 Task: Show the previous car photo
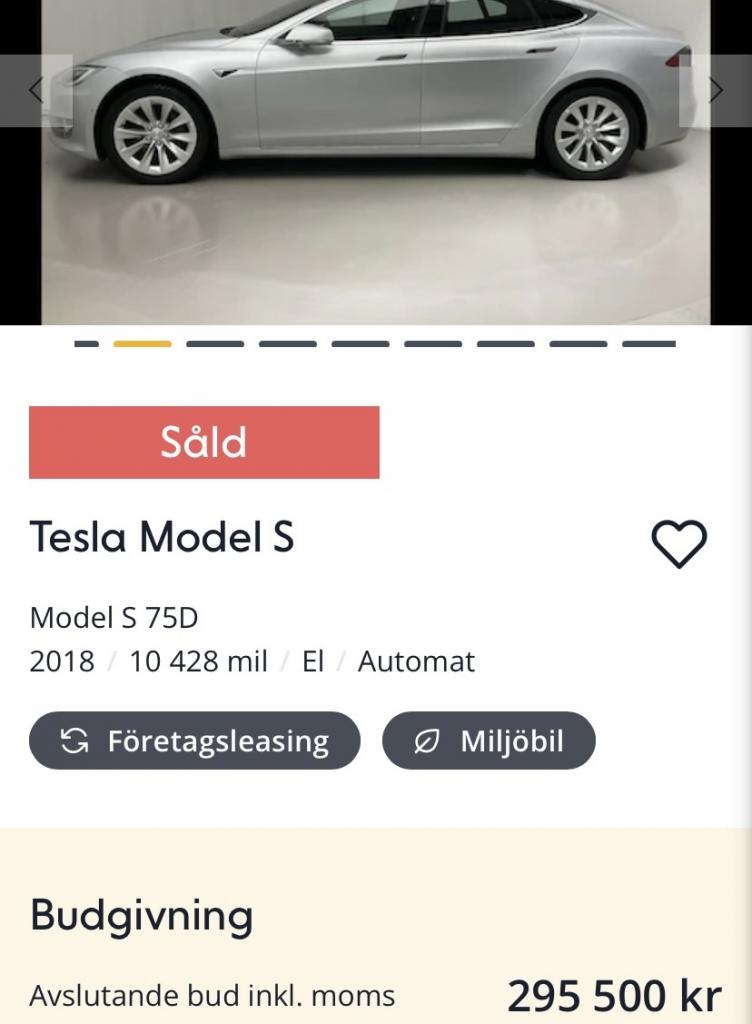pyautogui.click(x=36, y=90)
